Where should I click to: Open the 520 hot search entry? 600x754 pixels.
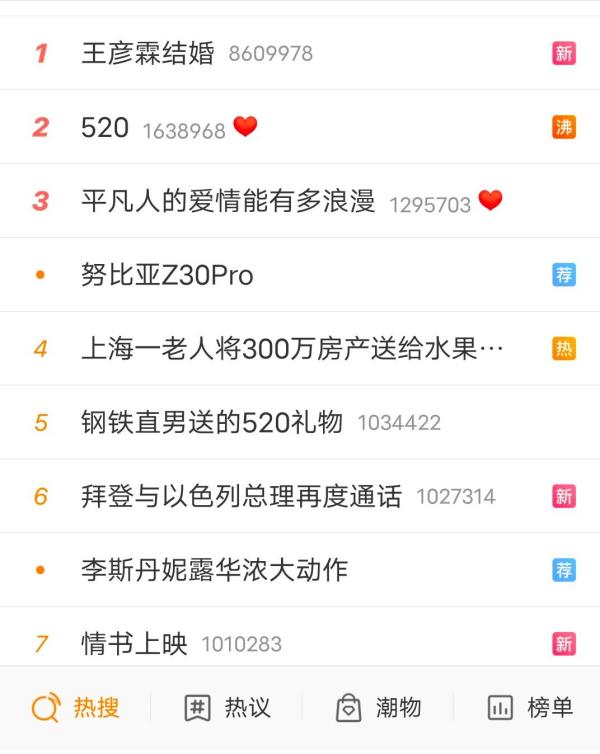click(x=105, y=127)
